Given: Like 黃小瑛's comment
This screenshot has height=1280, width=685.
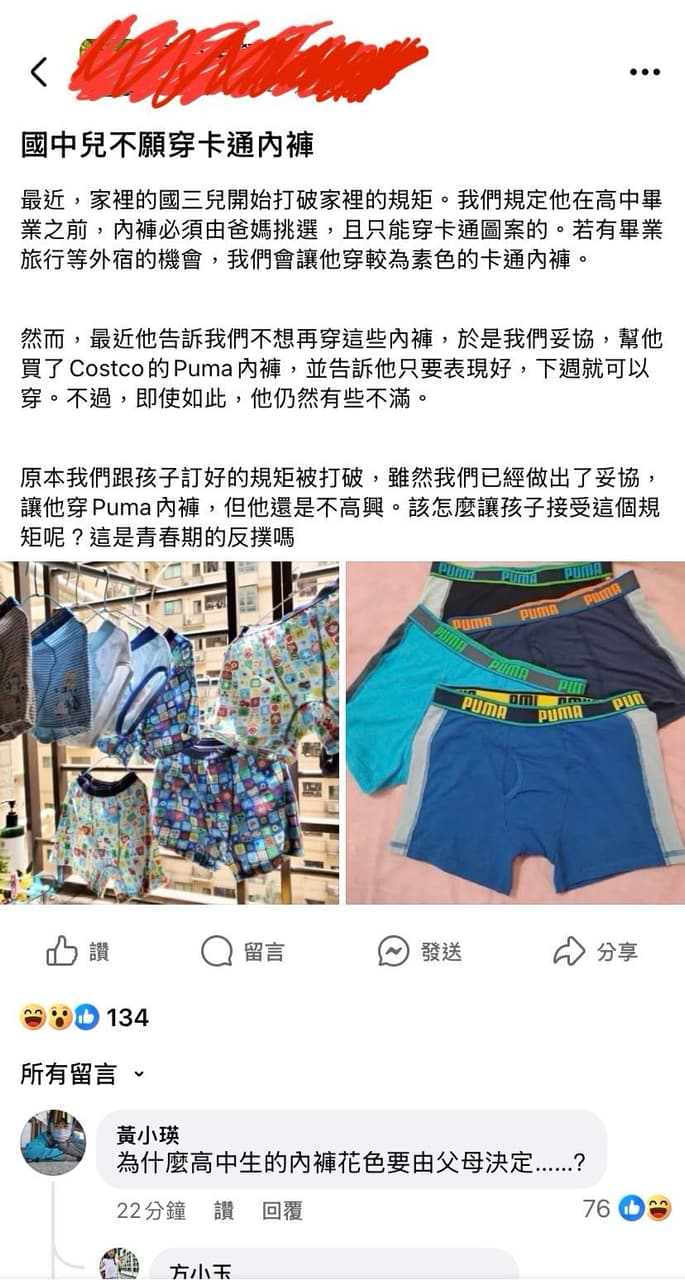Looking at the screenshot, I should [x=224, y=1211].
